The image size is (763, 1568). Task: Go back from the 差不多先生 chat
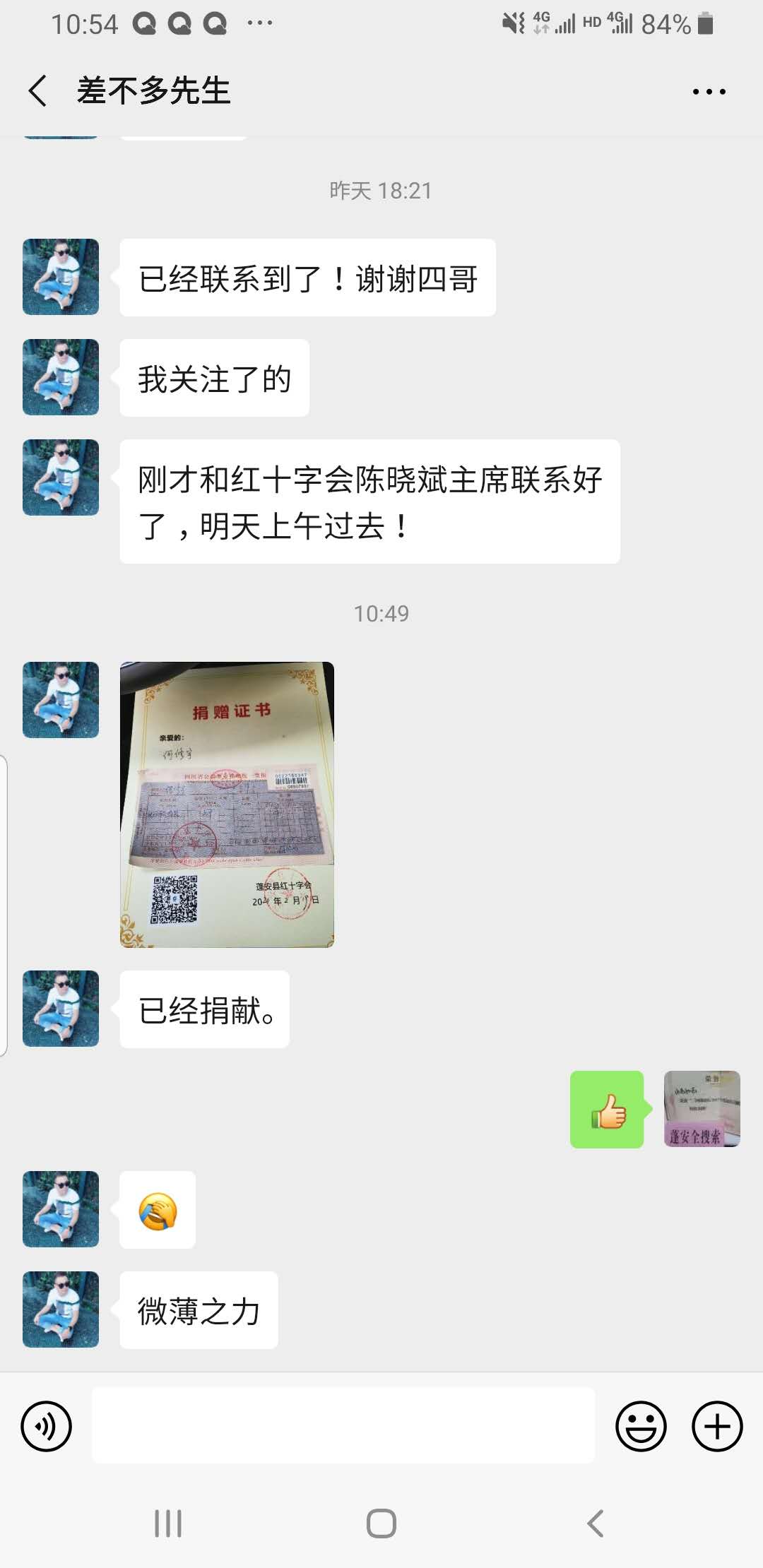point(38,91)
